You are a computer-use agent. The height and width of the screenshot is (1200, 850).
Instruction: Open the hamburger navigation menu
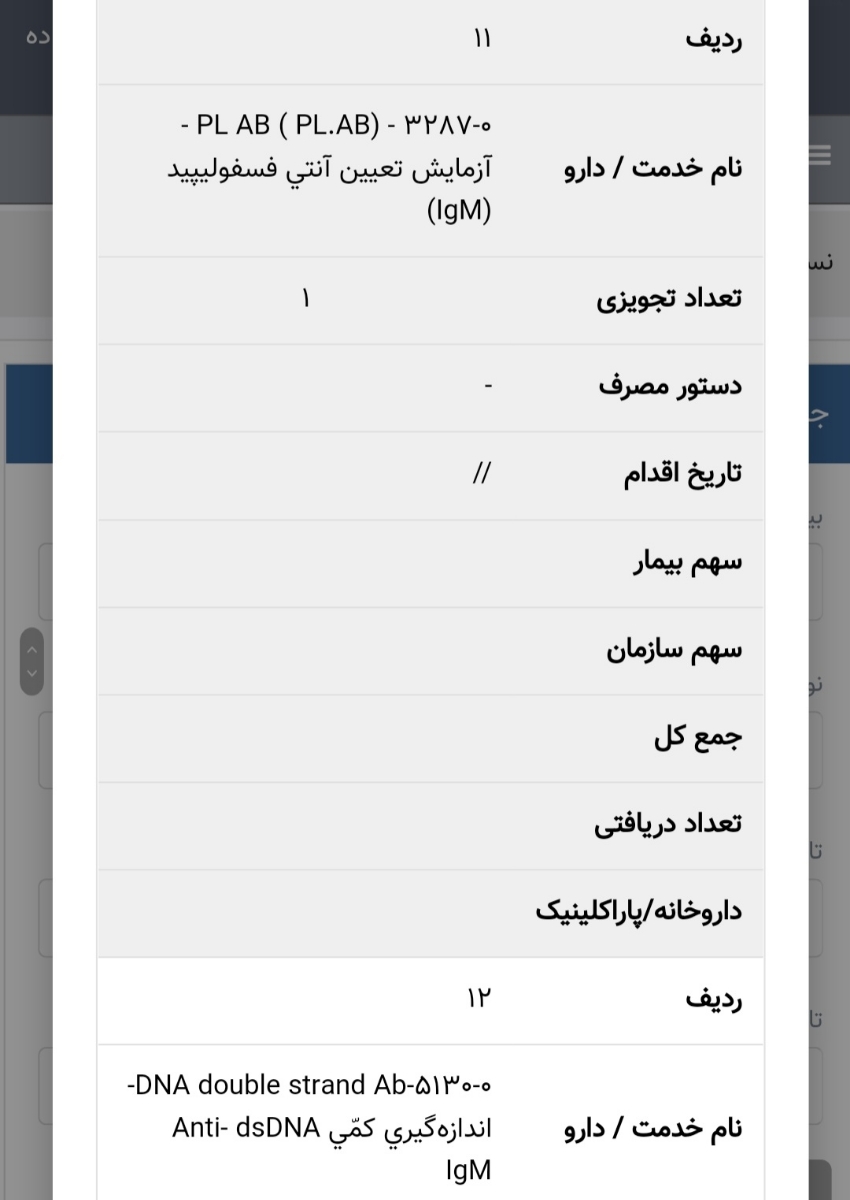tap(819, 155)
